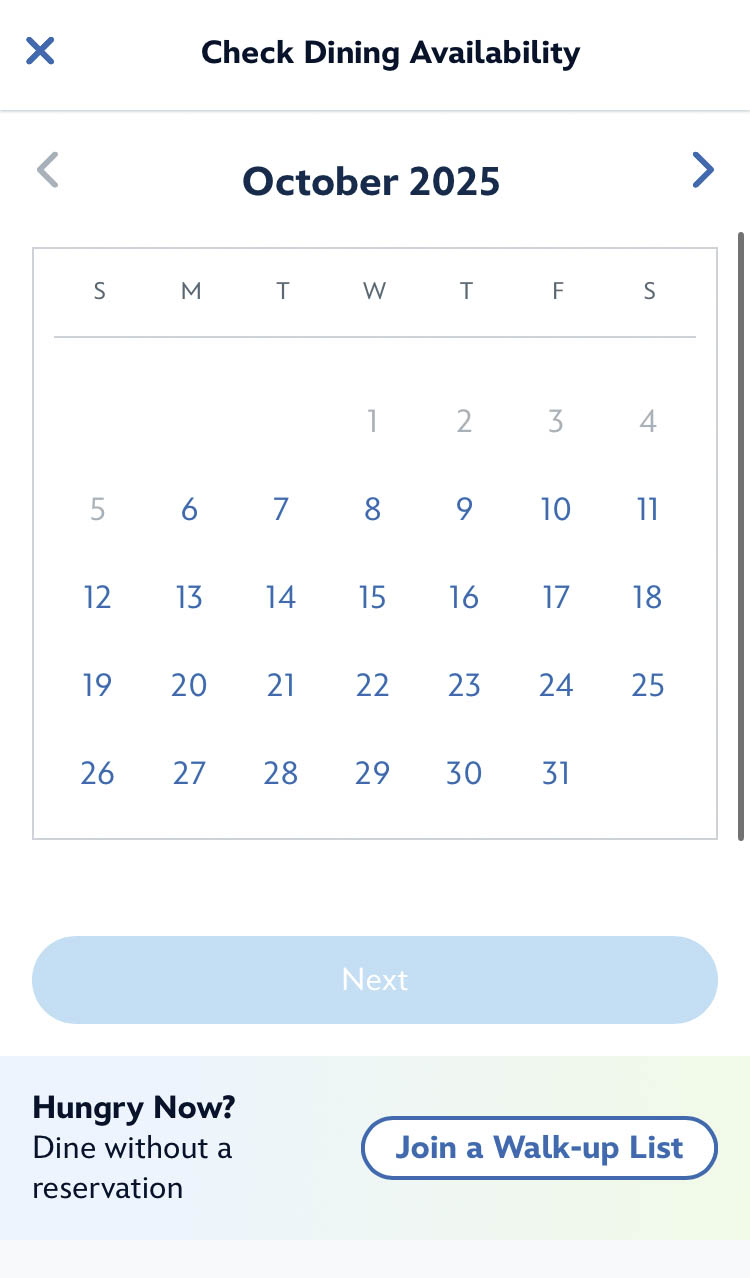Image resolution: width=750 pixels, height=1278 pixels.
Task: Select October 6 on the calendar
Action: tap(189, 510)
